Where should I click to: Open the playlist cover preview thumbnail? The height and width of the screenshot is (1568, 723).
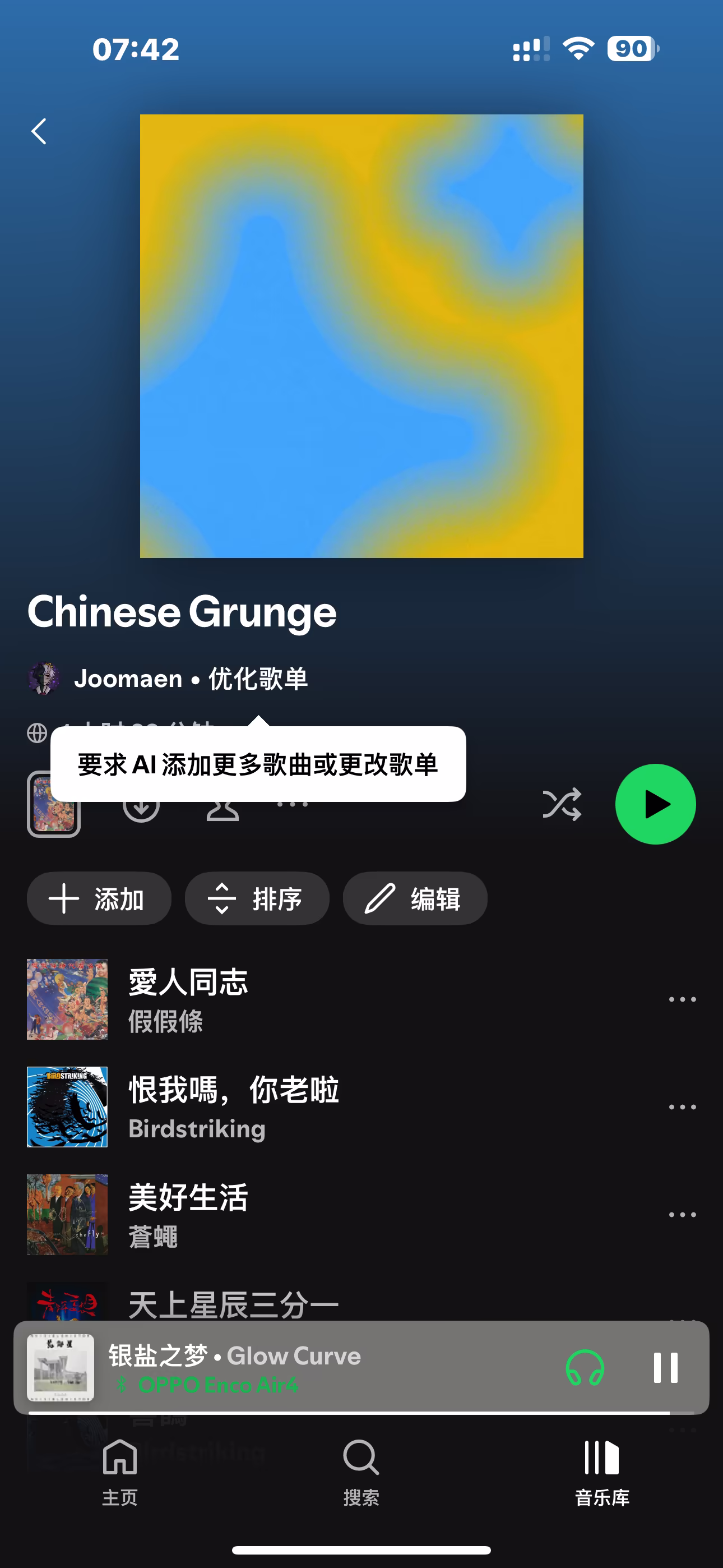(x=54, y=804)
